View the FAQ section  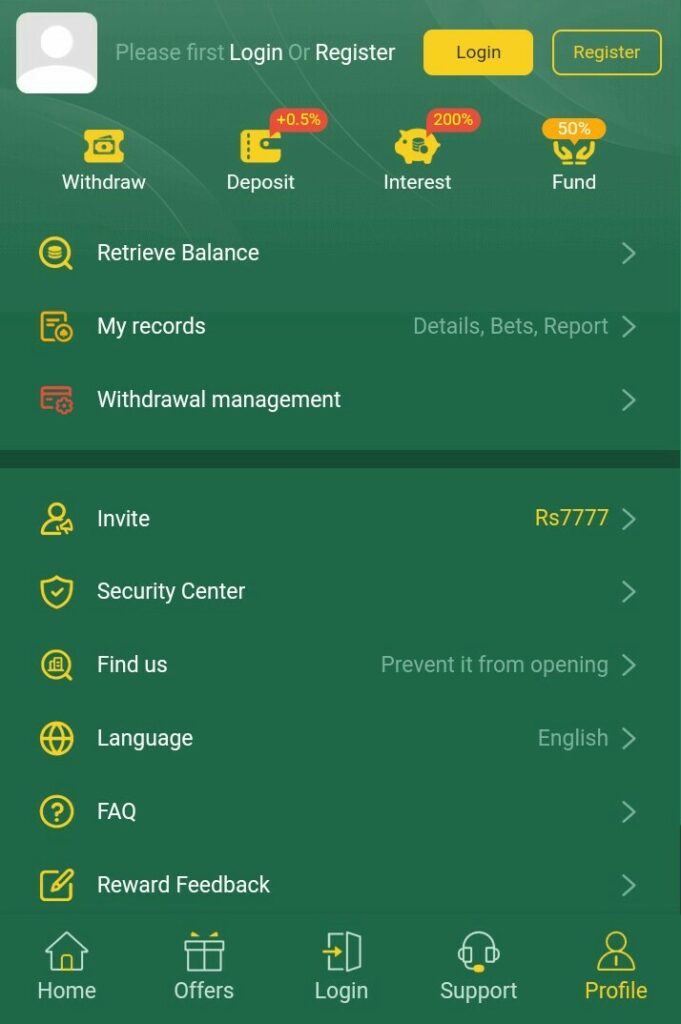click(x=340, y=811)
